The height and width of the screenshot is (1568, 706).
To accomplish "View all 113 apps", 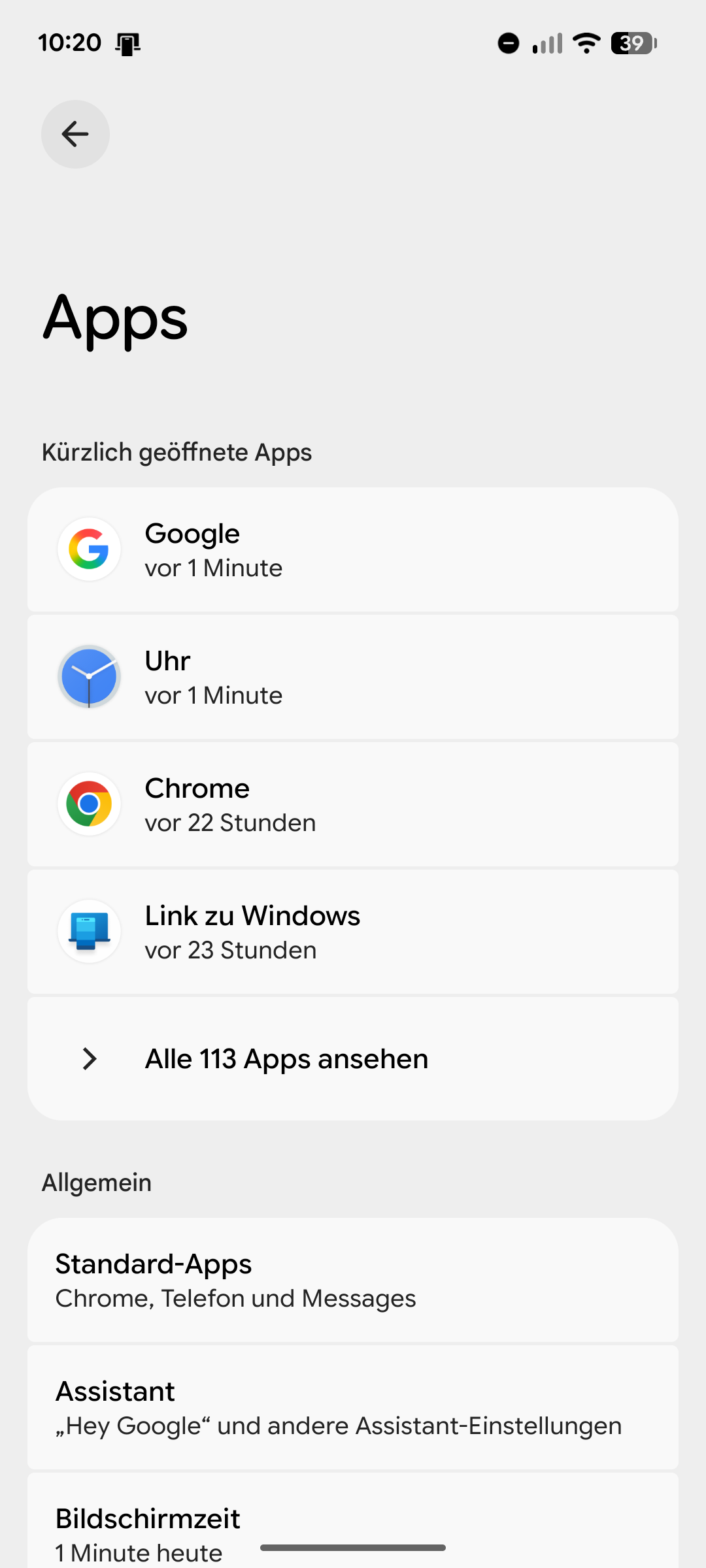I will 353,1058.
